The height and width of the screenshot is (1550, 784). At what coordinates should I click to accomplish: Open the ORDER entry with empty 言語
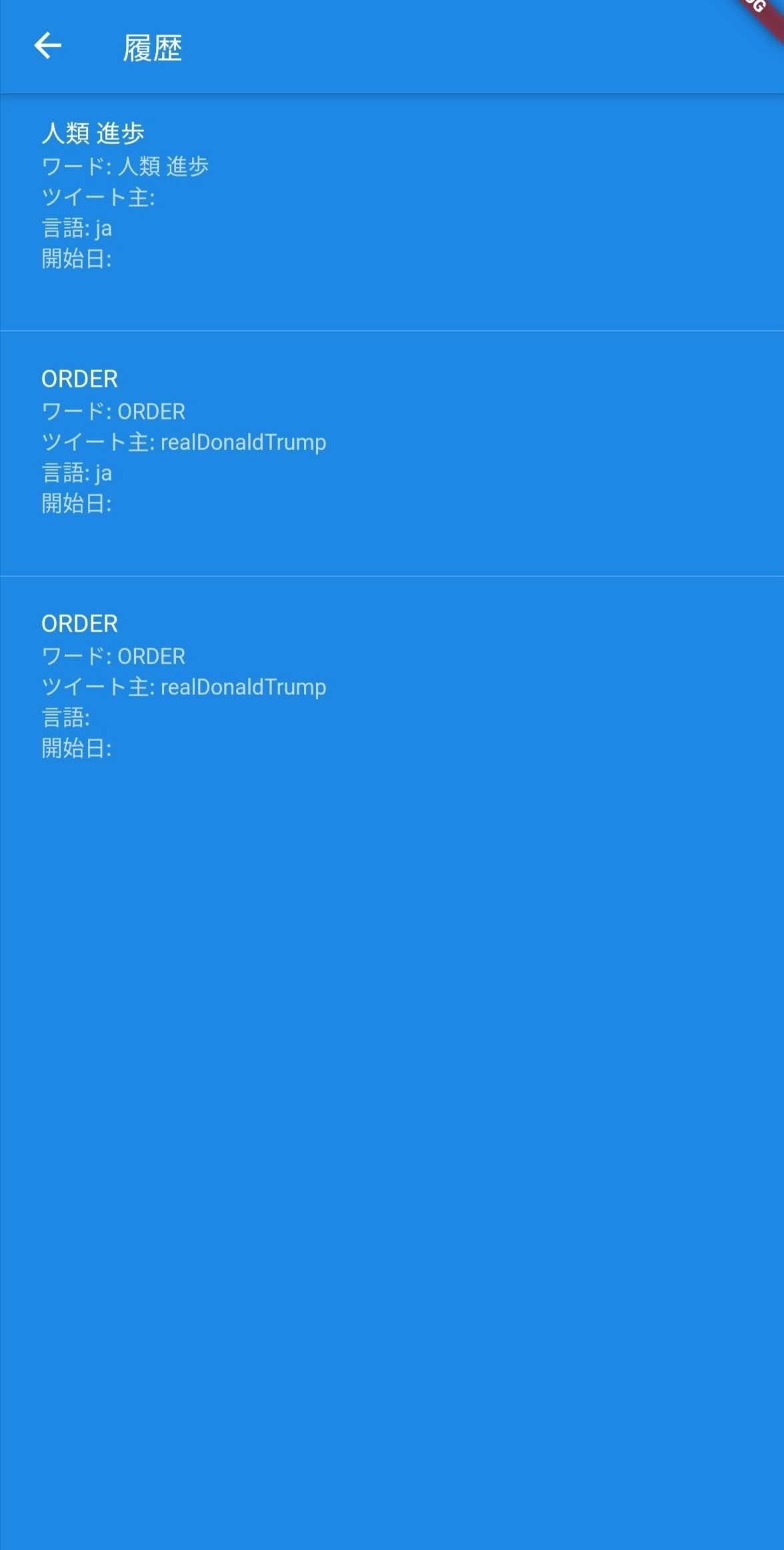[392, 687]
